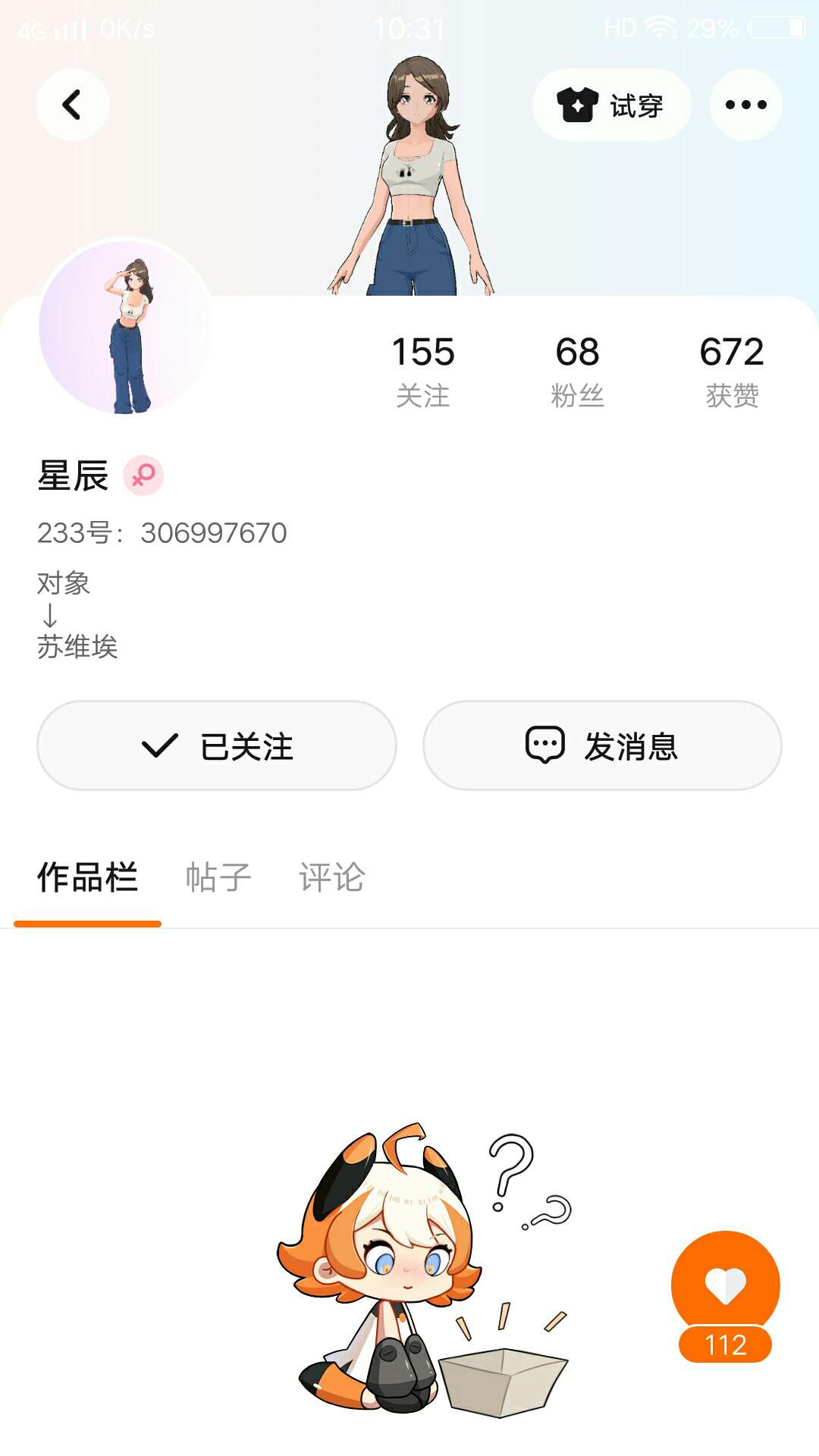Select the 作品栏 tab
This screenshot has width=819, height=1456.
[87, 877]
